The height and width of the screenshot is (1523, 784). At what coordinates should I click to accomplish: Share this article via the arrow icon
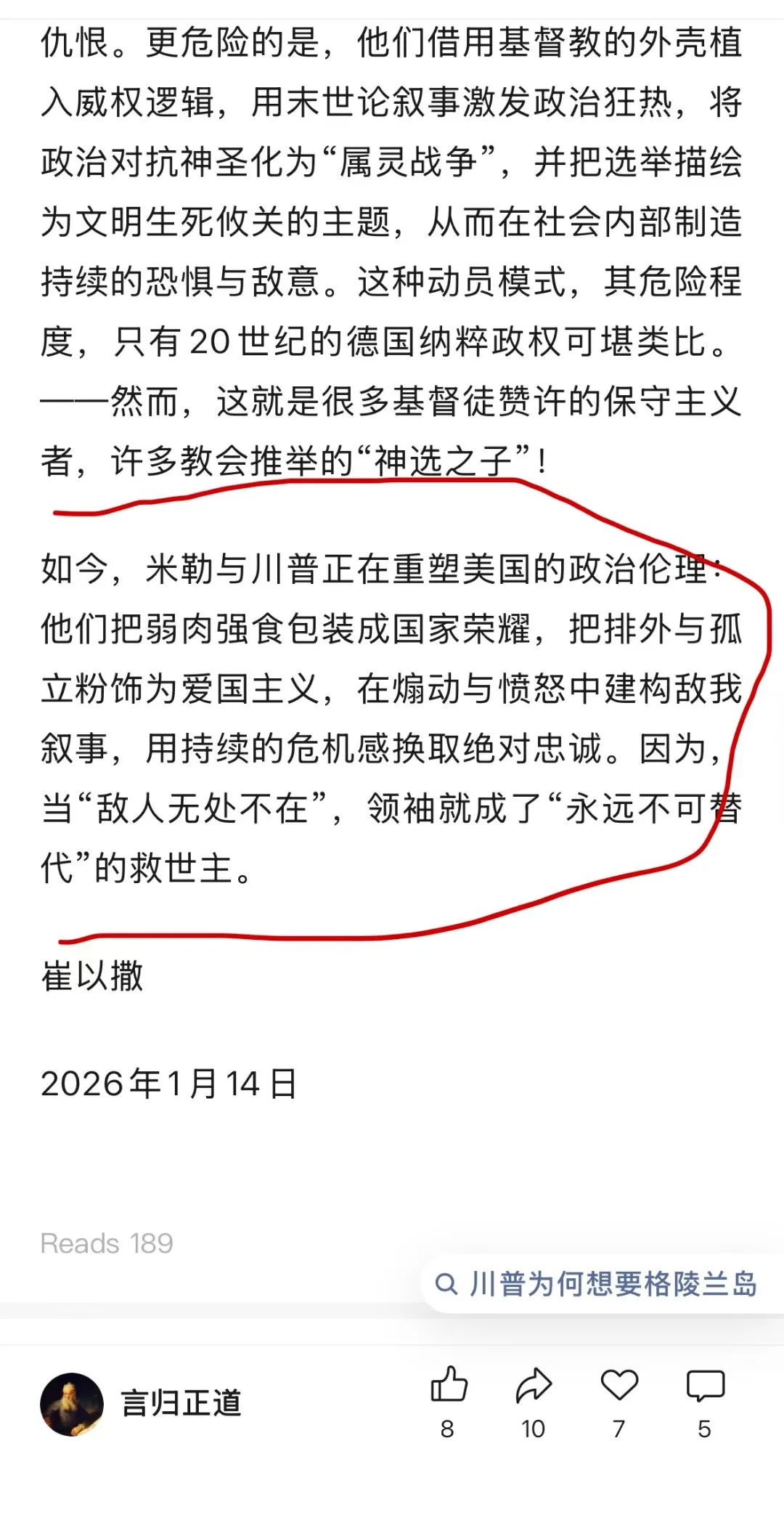(534, 1384)
